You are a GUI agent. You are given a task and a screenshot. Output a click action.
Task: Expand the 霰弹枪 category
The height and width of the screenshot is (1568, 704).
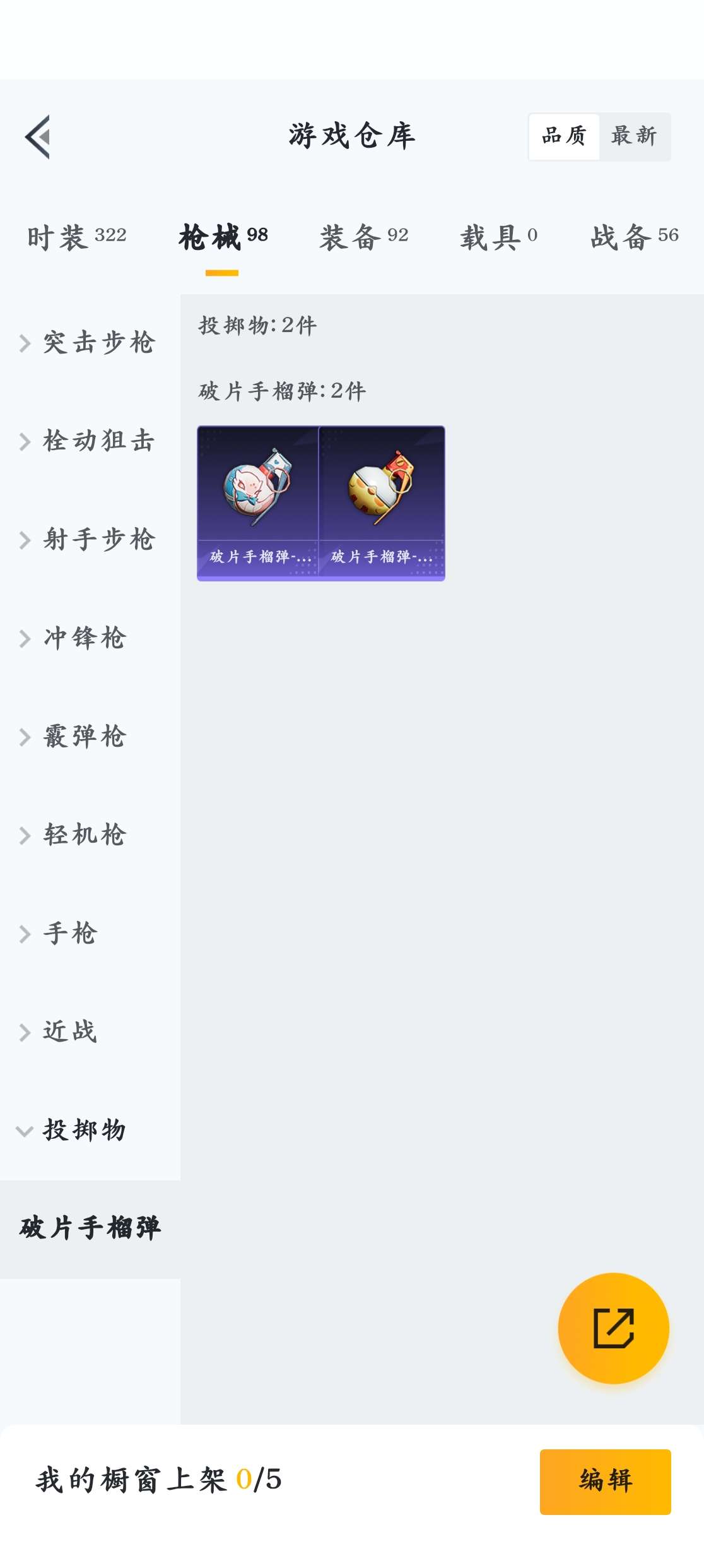pos(90,737)
